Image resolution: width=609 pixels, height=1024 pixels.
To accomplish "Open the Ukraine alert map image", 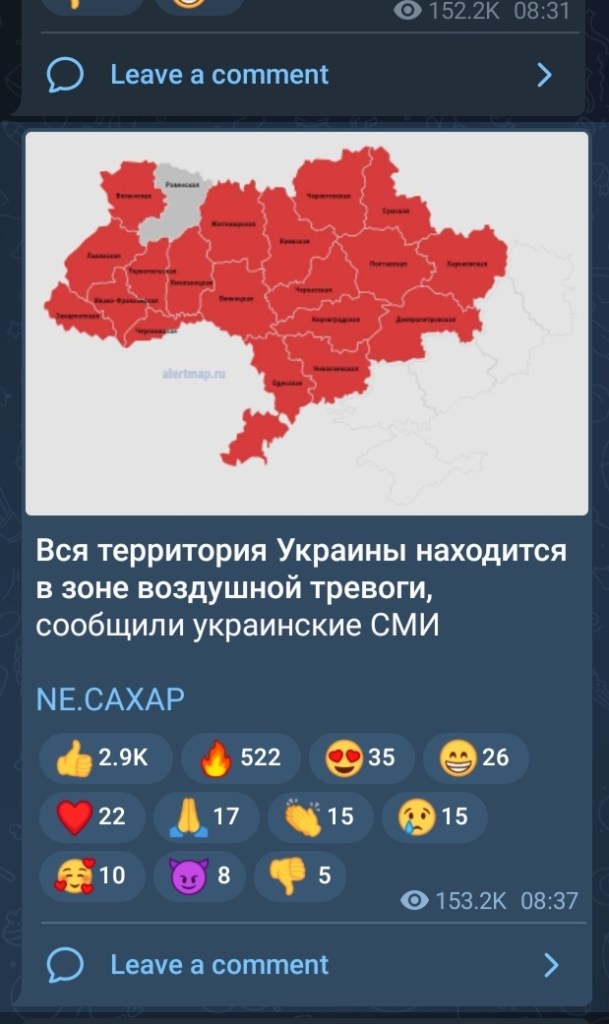I will click(x=306, y=322).
